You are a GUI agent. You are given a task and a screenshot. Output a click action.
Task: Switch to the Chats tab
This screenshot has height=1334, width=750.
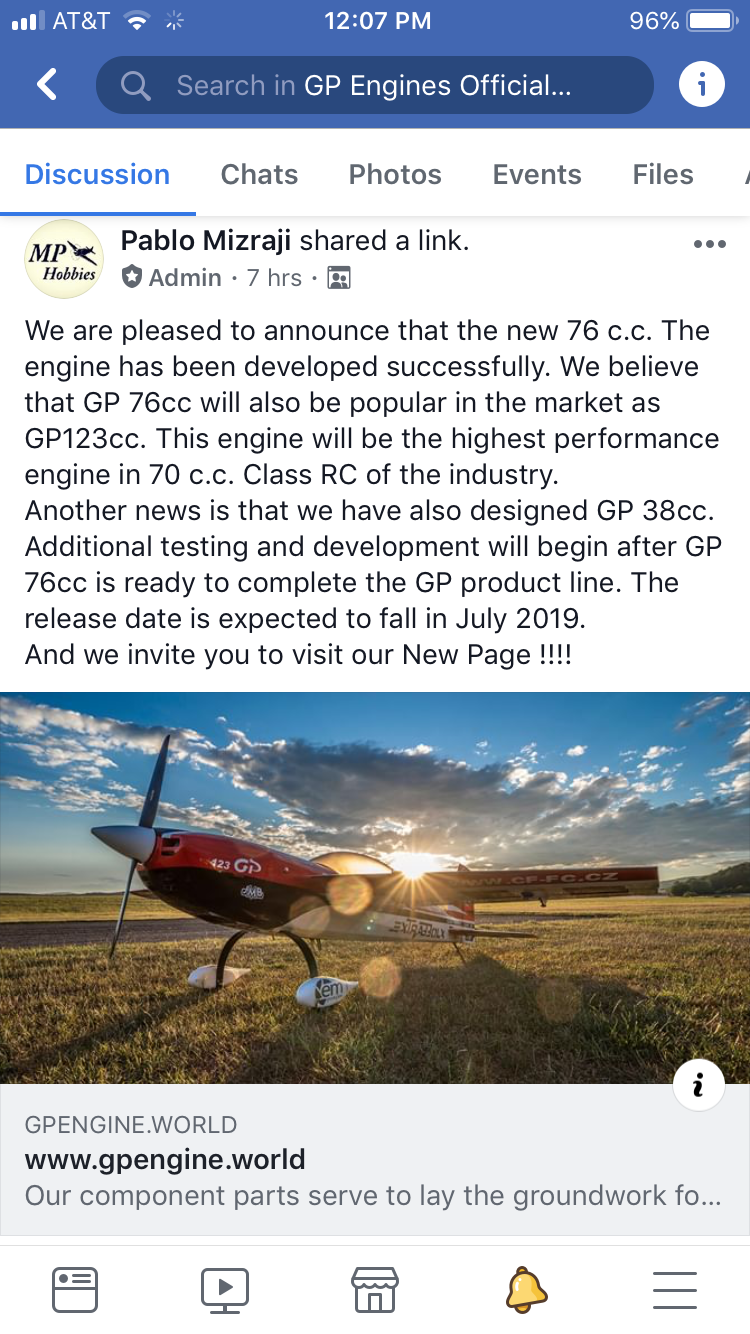(x=259, y=174)
